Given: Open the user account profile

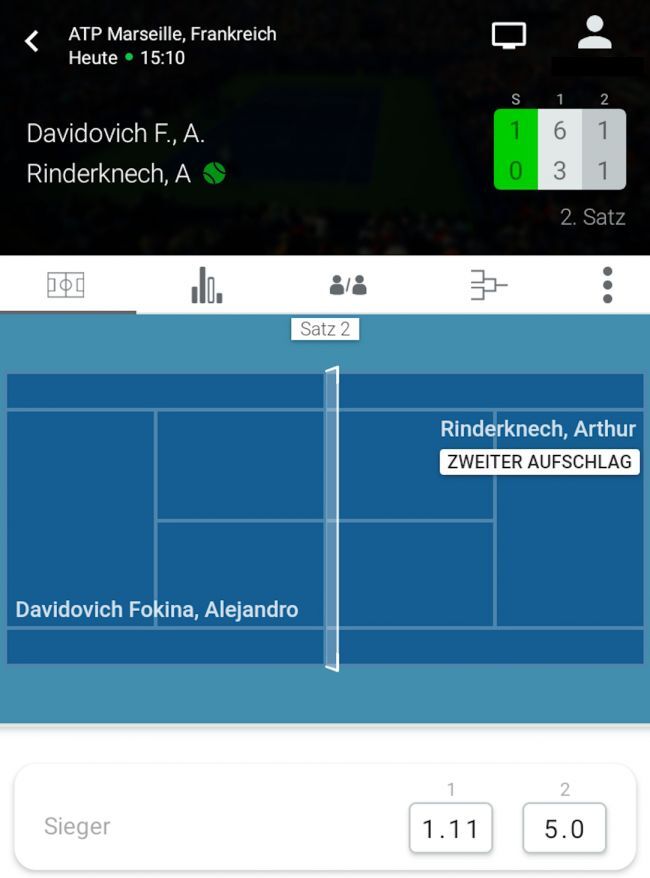Looking at the screenshot, I should 595,33.
